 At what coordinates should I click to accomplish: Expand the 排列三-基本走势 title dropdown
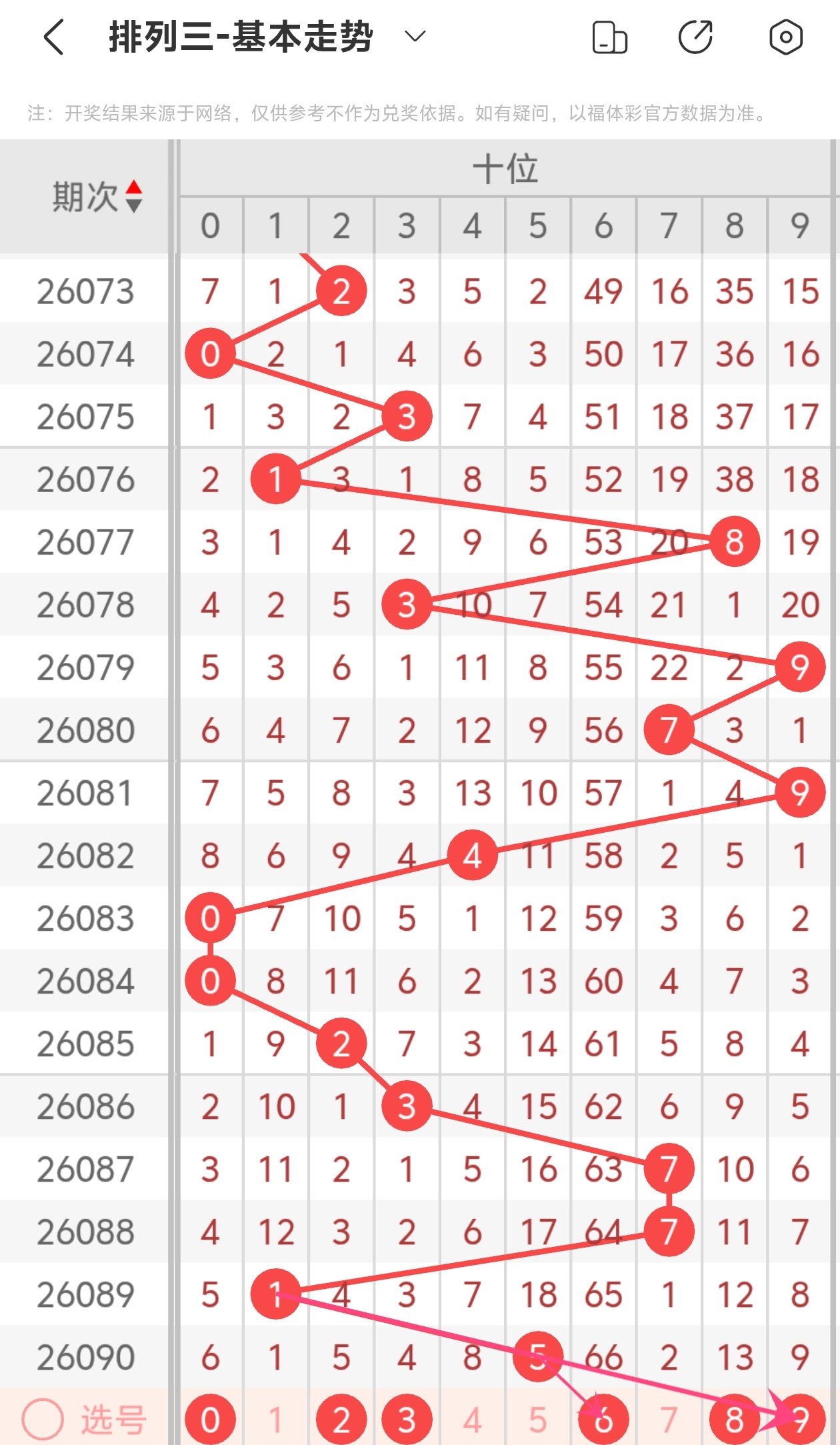tap(415, 36)
